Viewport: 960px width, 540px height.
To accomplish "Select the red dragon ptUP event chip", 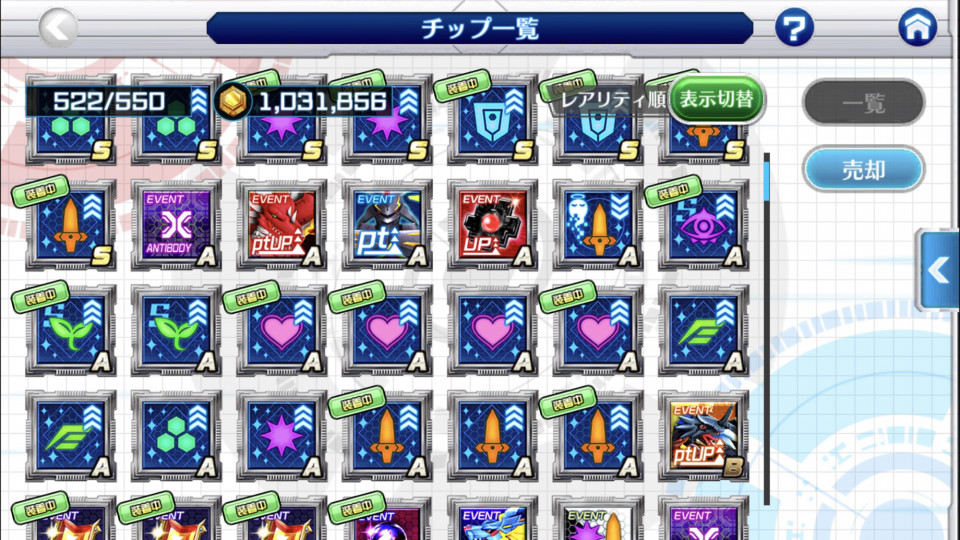I will [x=281, y=225].
